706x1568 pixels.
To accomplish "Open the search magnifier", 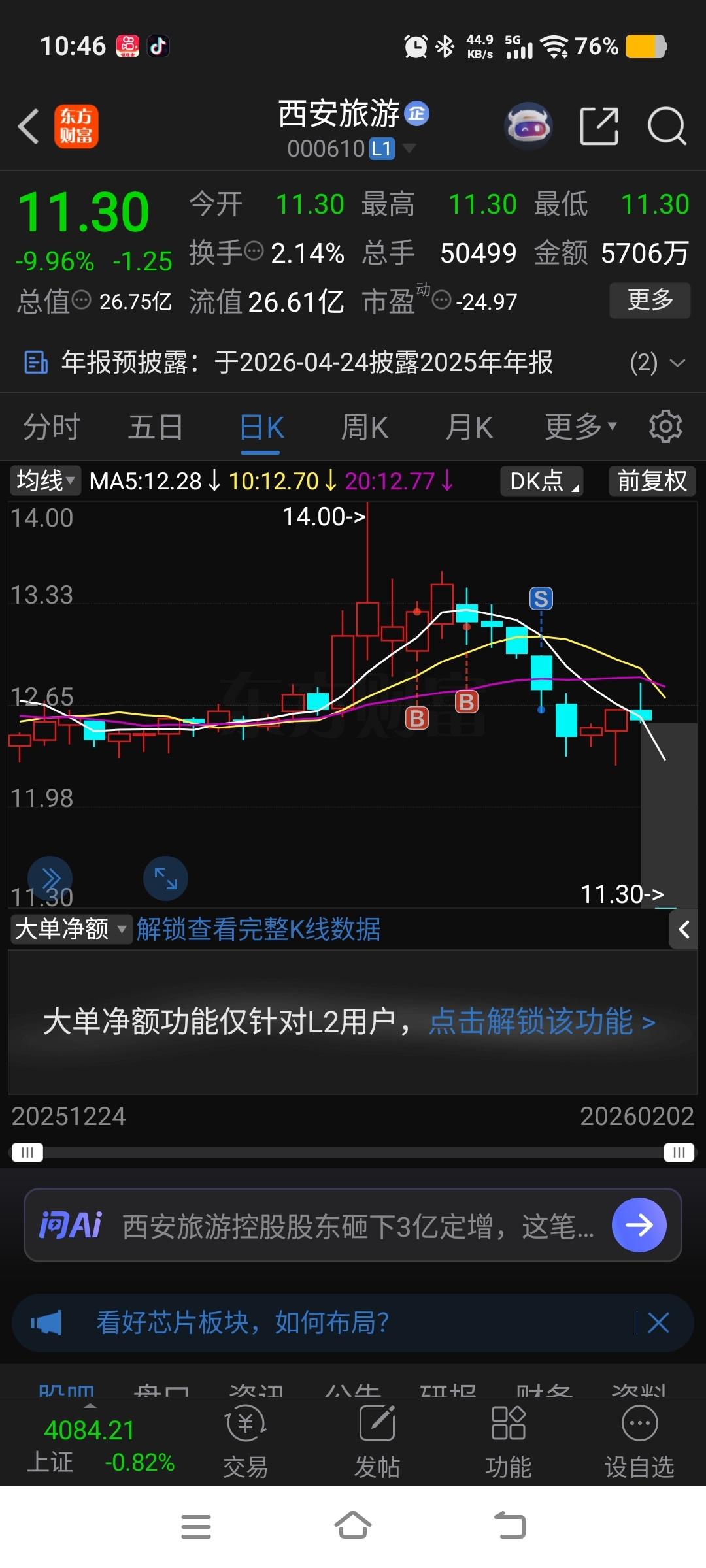I will coord(666,126).
